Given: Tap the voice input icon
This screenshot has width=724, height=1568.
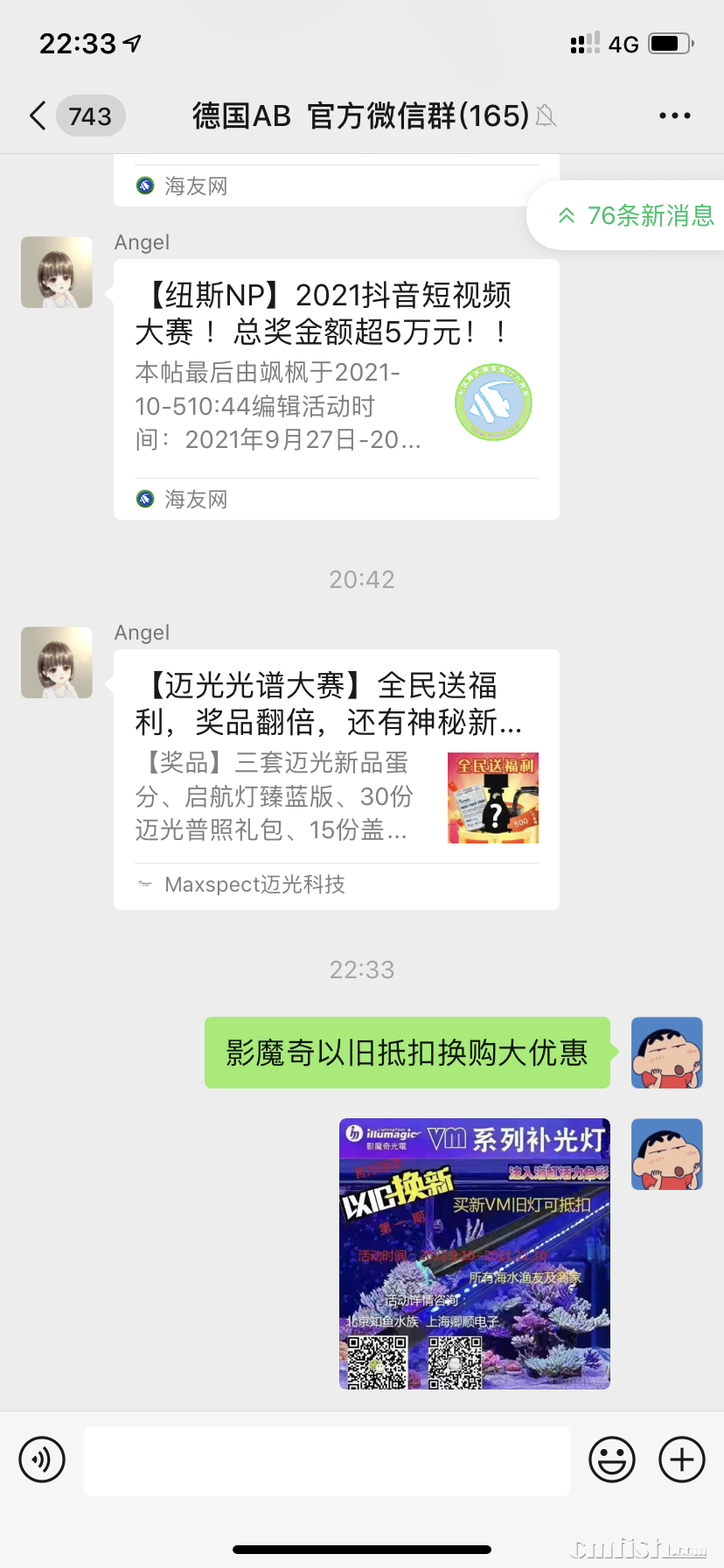Looking at the screenshot, I should click(42, 1459).
